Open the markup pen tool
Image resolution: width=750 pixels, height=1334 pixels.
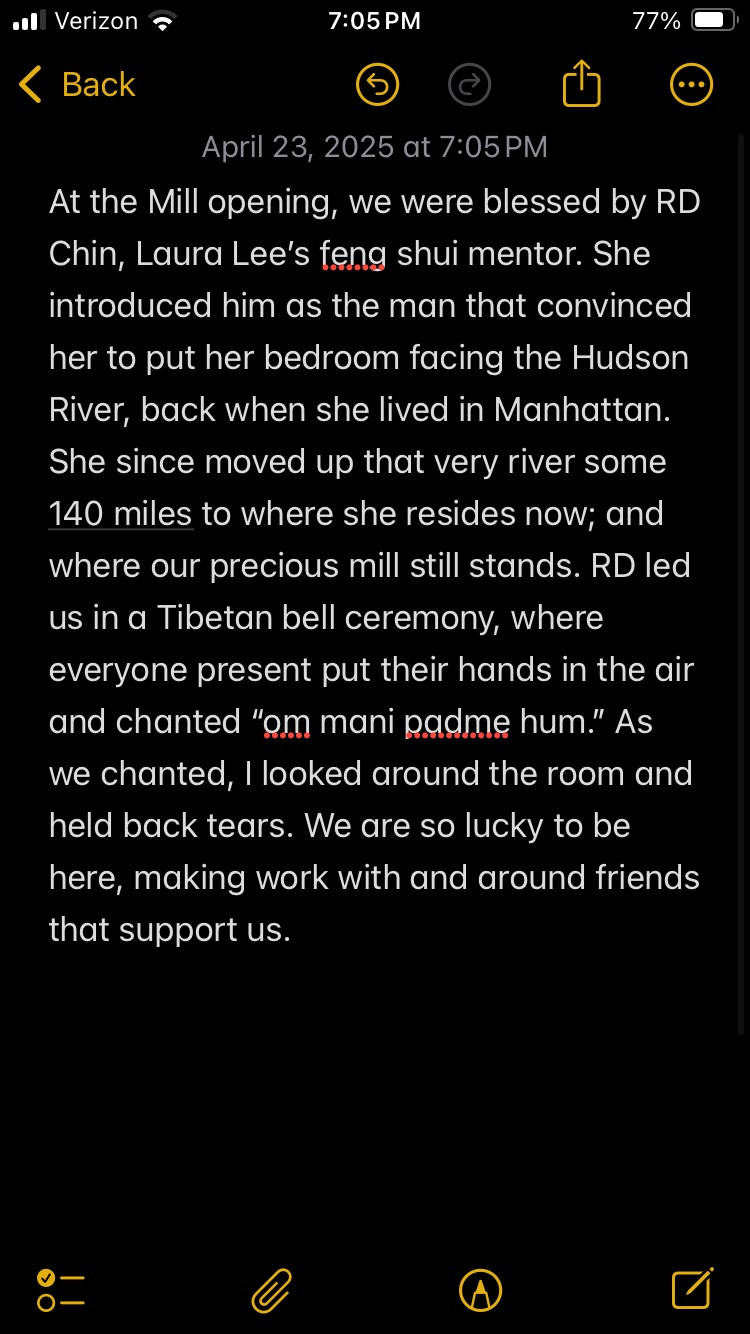coord(480,1290)
